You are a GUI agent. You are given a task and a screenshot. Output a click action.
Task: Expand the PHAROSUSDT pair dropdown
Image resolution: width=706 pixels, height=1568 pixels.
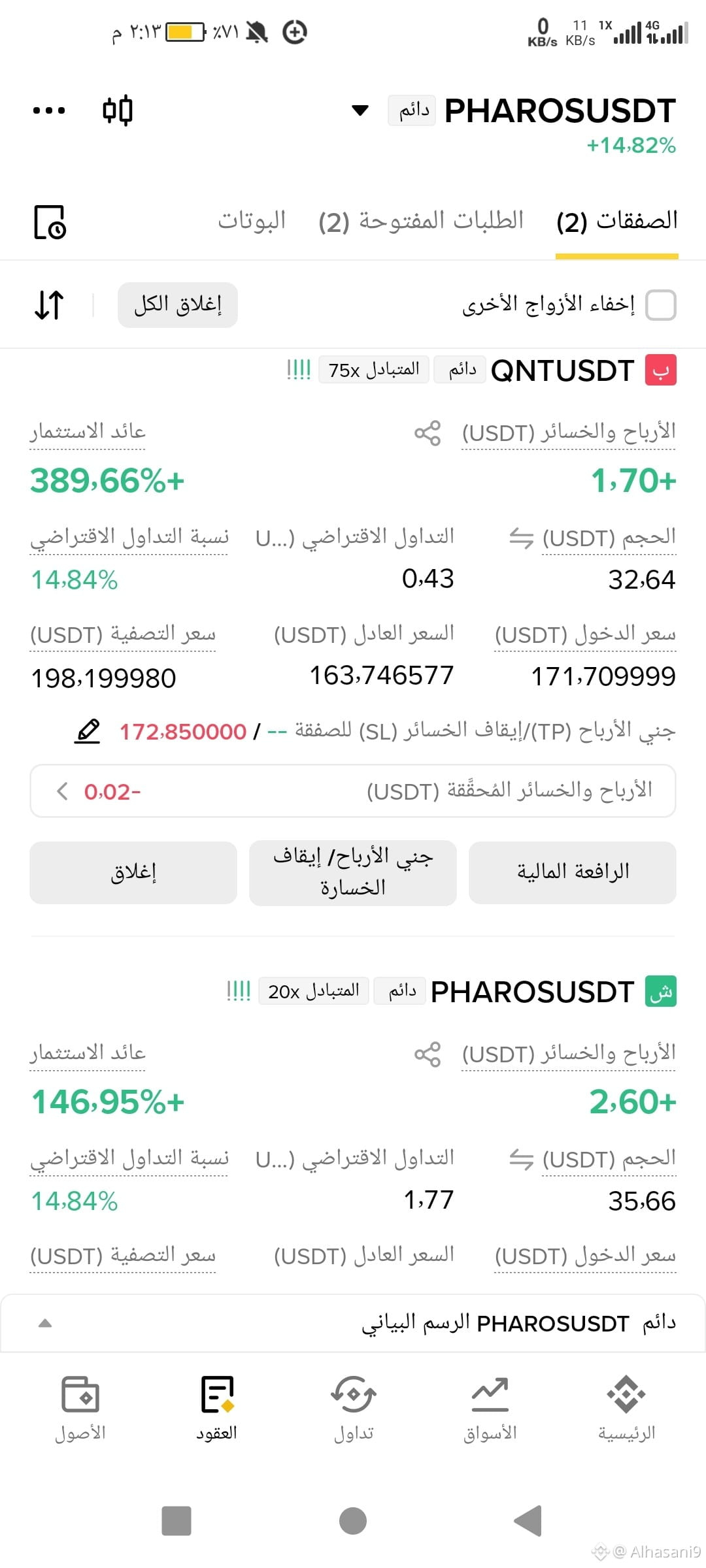360,110
